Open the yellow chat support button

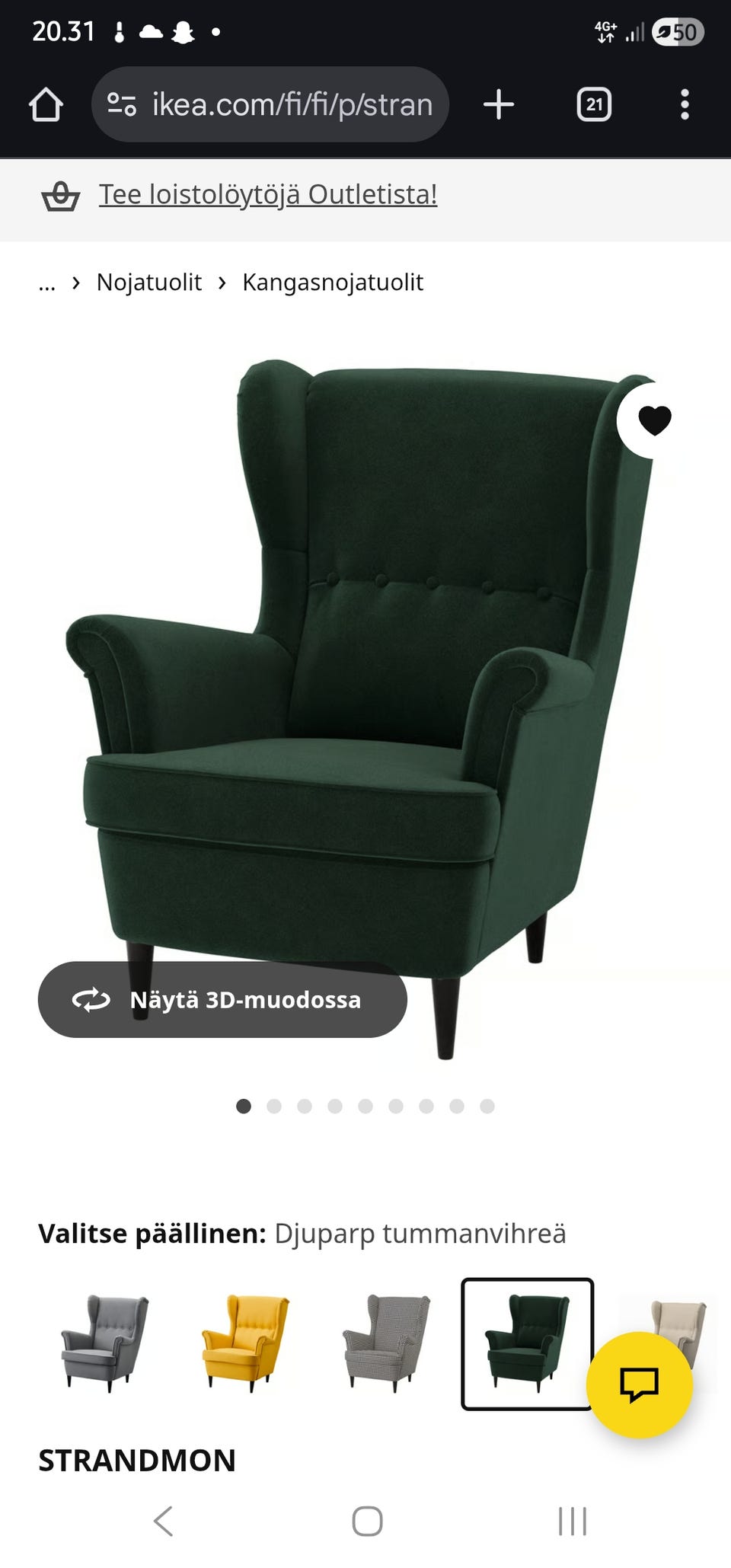[639, 1384]
